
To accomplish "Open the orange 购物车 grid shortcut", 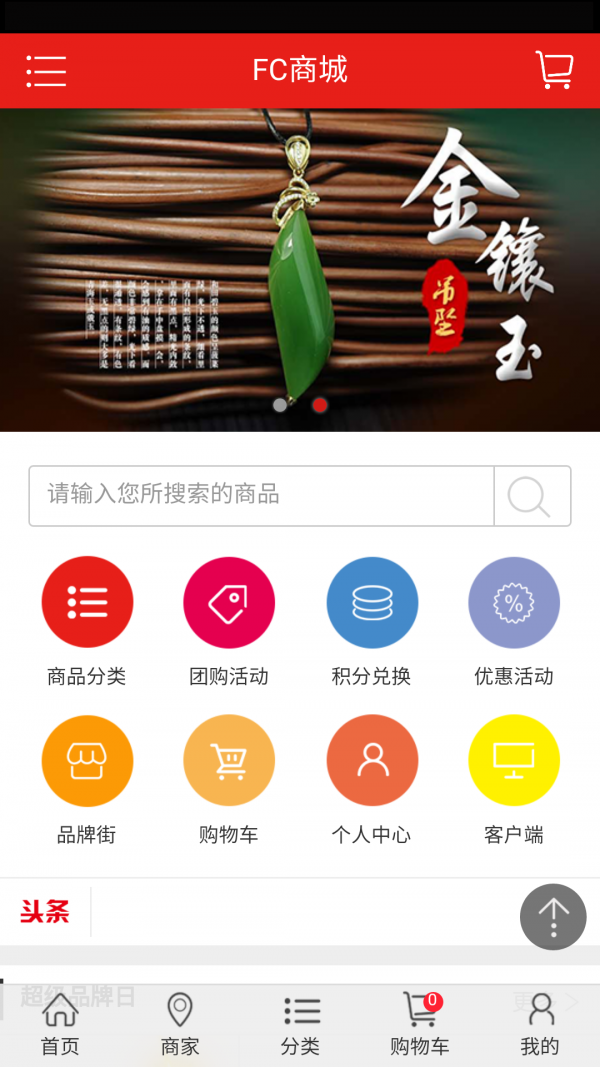I will coord(229,760).
